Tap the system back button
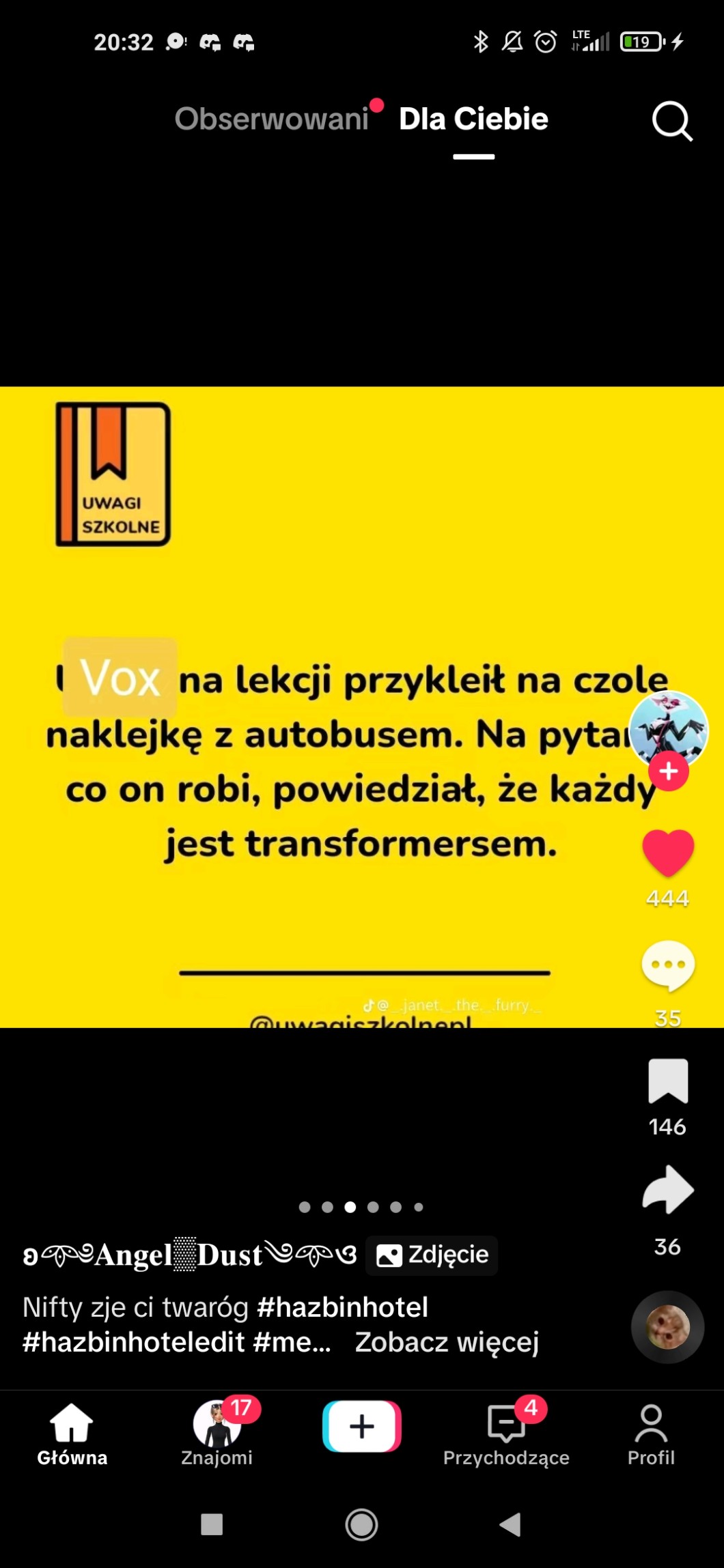The width and height of the screenshot is (724, 1568). click(x=511, y=1524)
